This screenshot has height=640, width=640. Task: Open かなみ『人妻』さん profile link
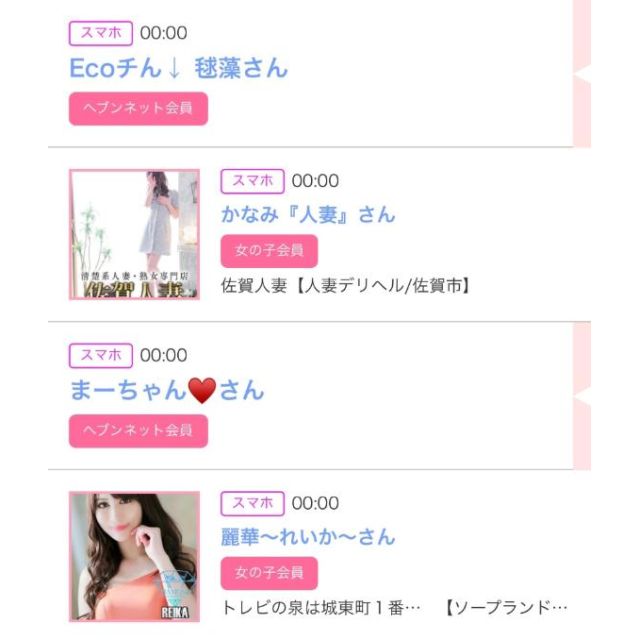click(x=308, y=214)
